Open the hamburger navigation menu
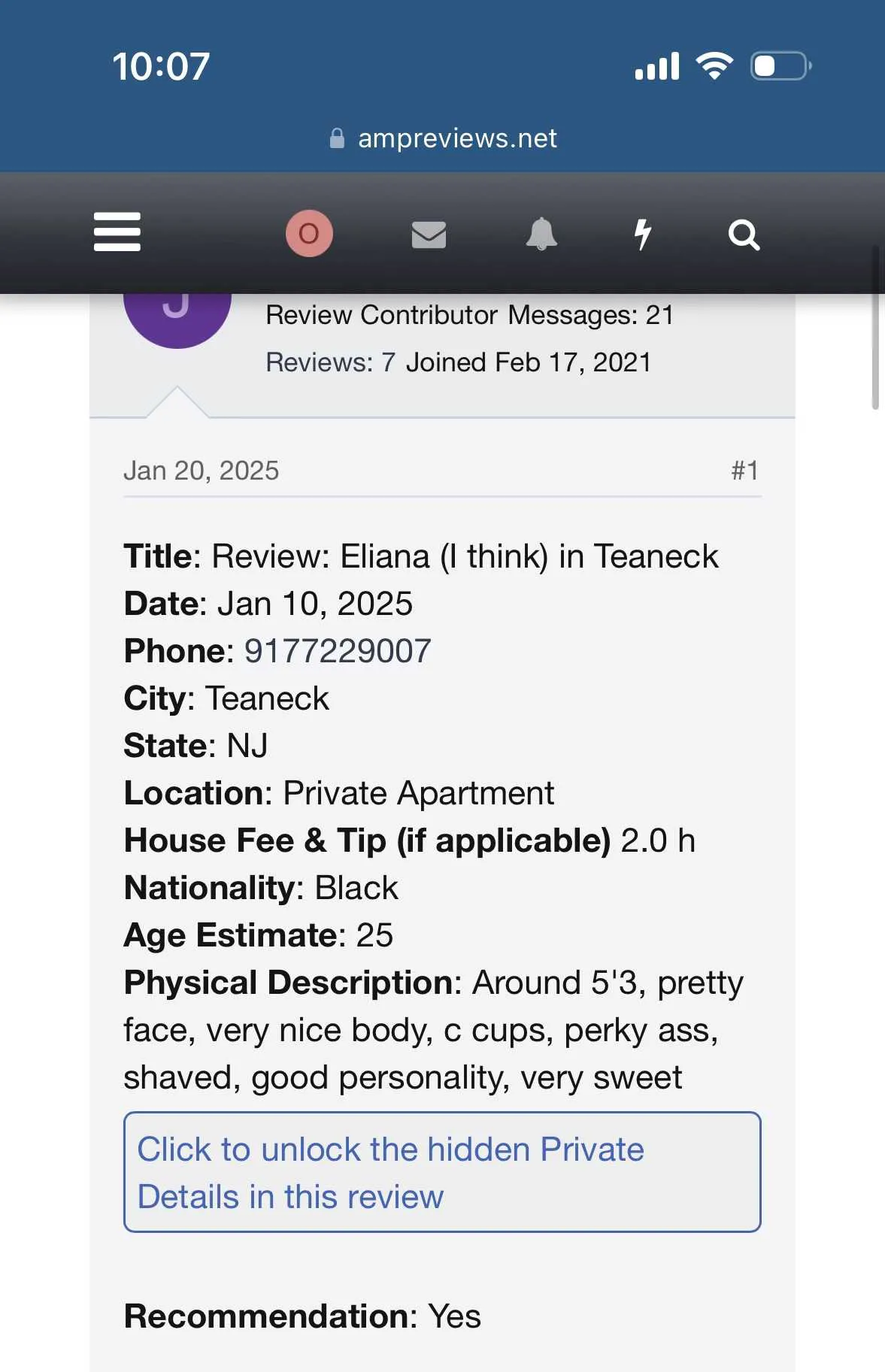Viewport: 885px width, 1372px height. pos(117,232)
